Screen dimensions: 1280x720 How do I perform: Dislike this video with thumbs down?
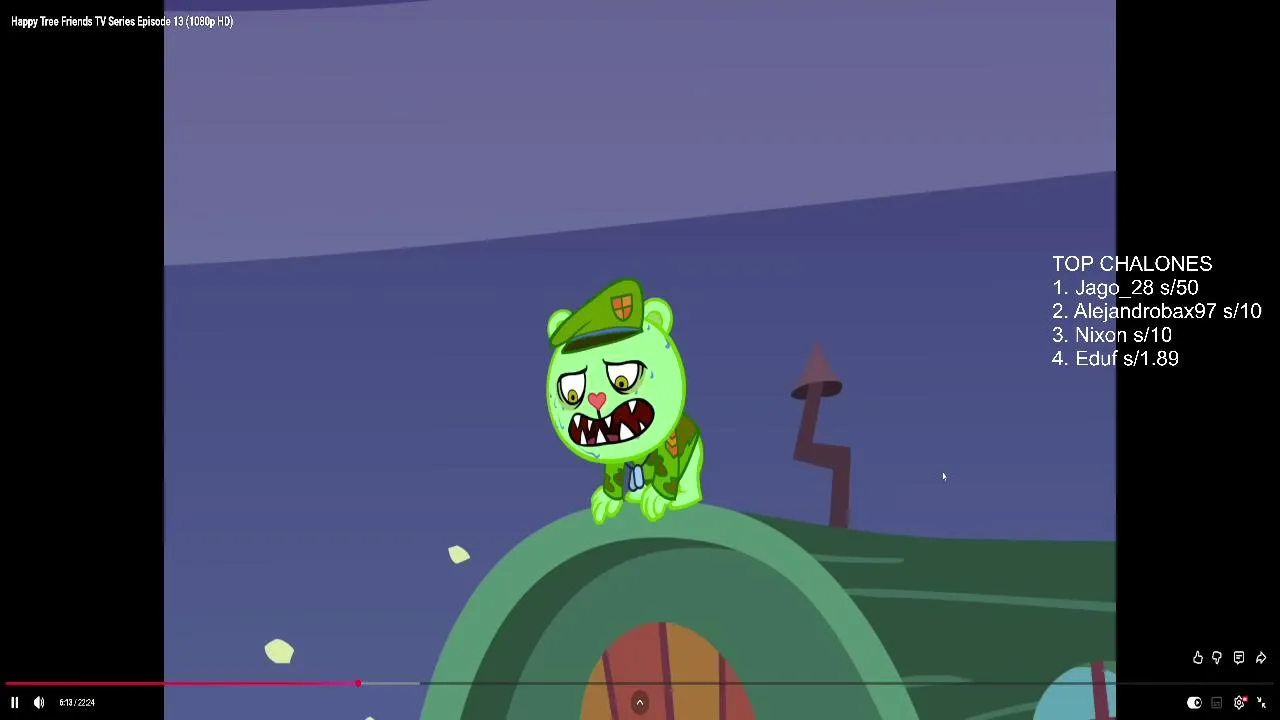(1217, 658)
